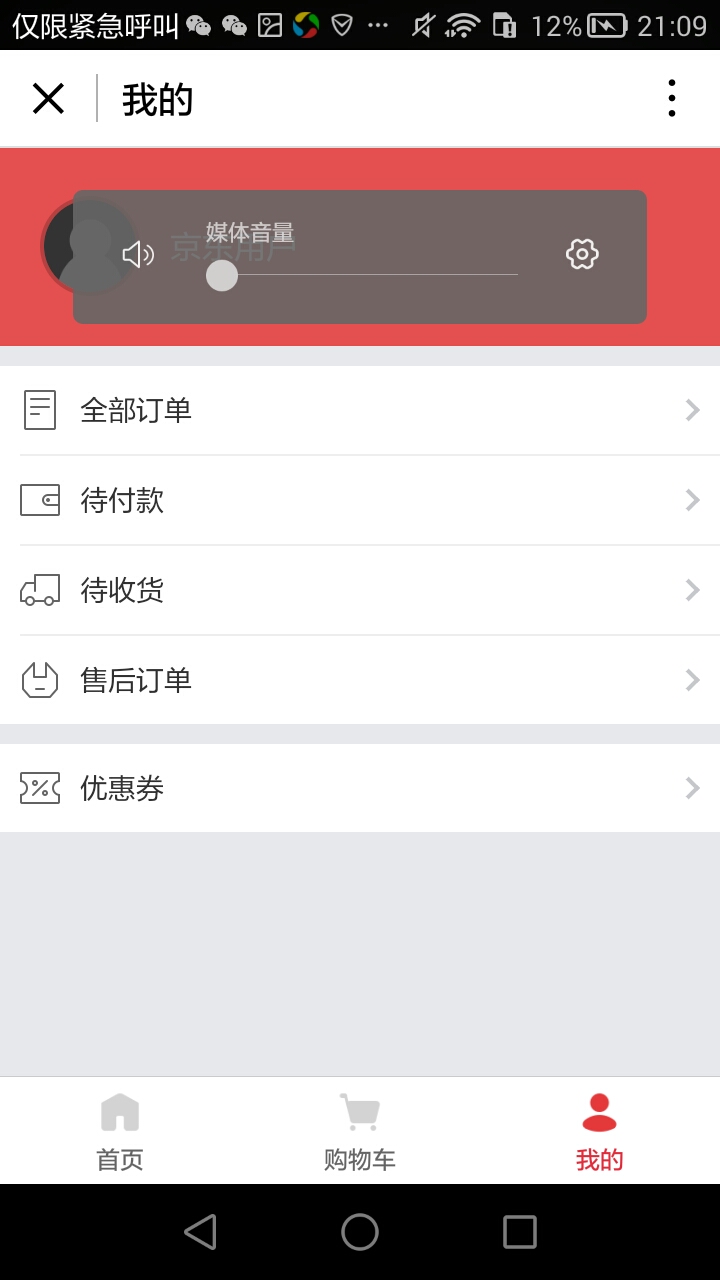The width and height of the screenshot is (720, 1280).
Task: Select the 我的 tab
Action: [599, 1132]
